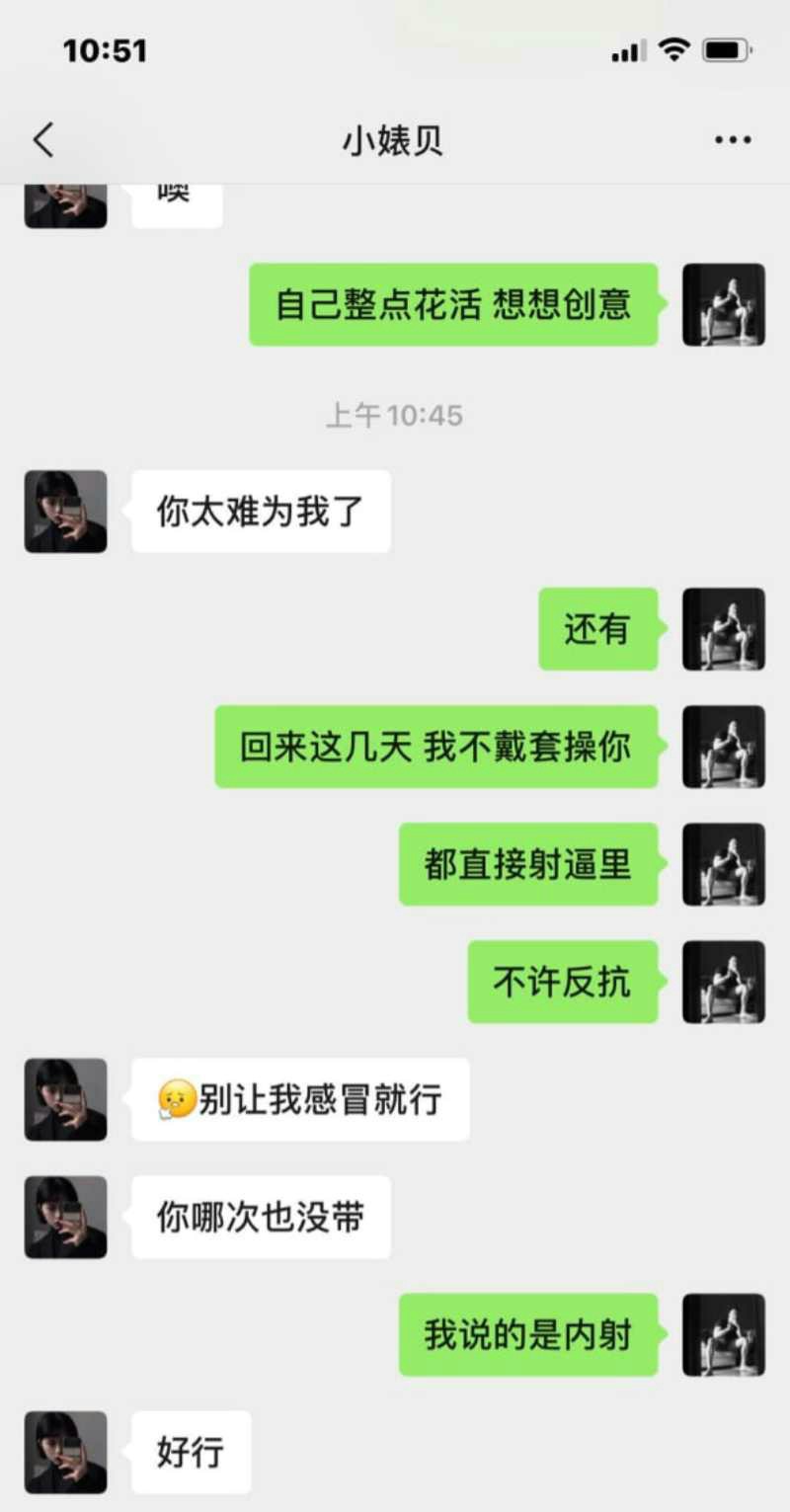Viewport: 790px width, 1512px height.
Task: Open the three-dot chat info menu
Action: coord(733,140)
